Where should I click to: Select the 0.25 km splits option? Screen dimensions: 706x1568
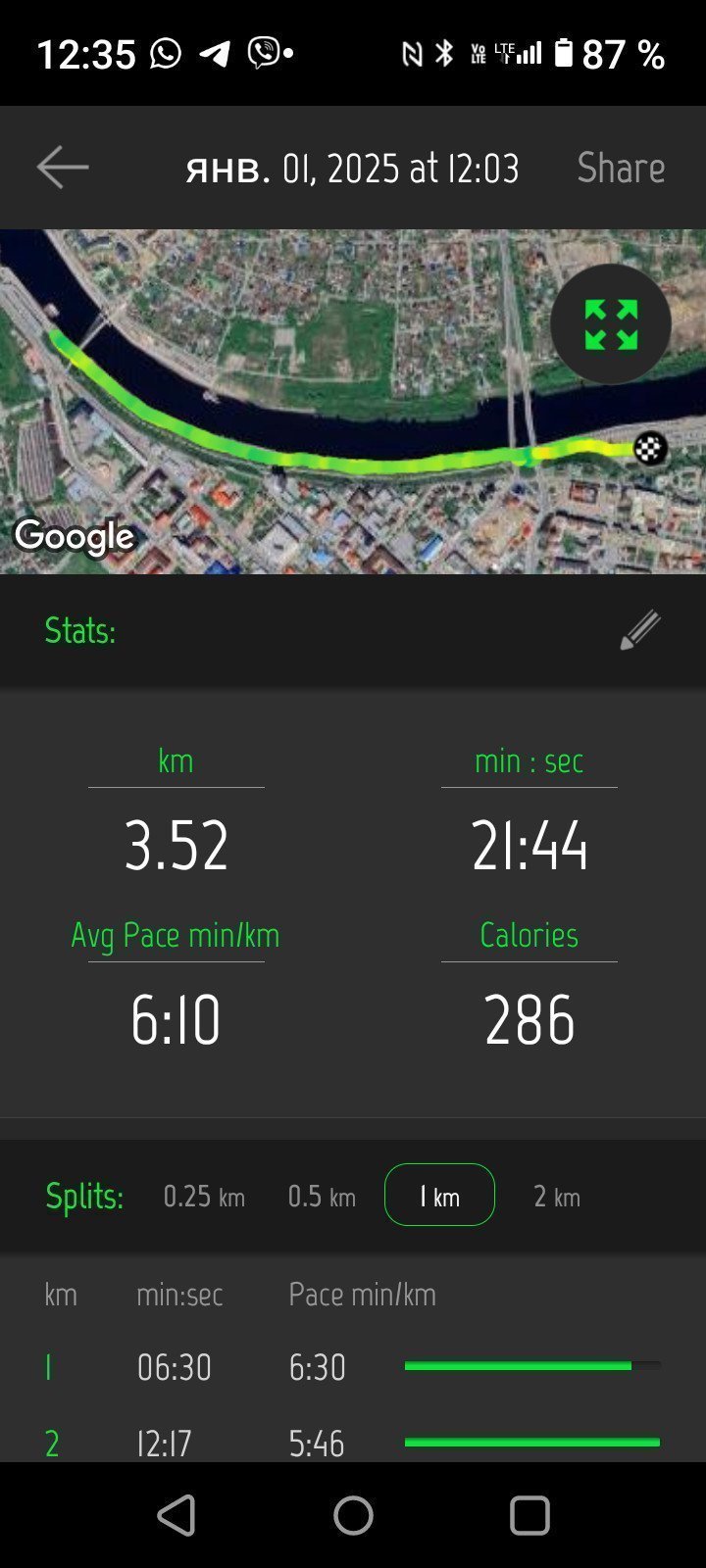(x=204, y=1197)
